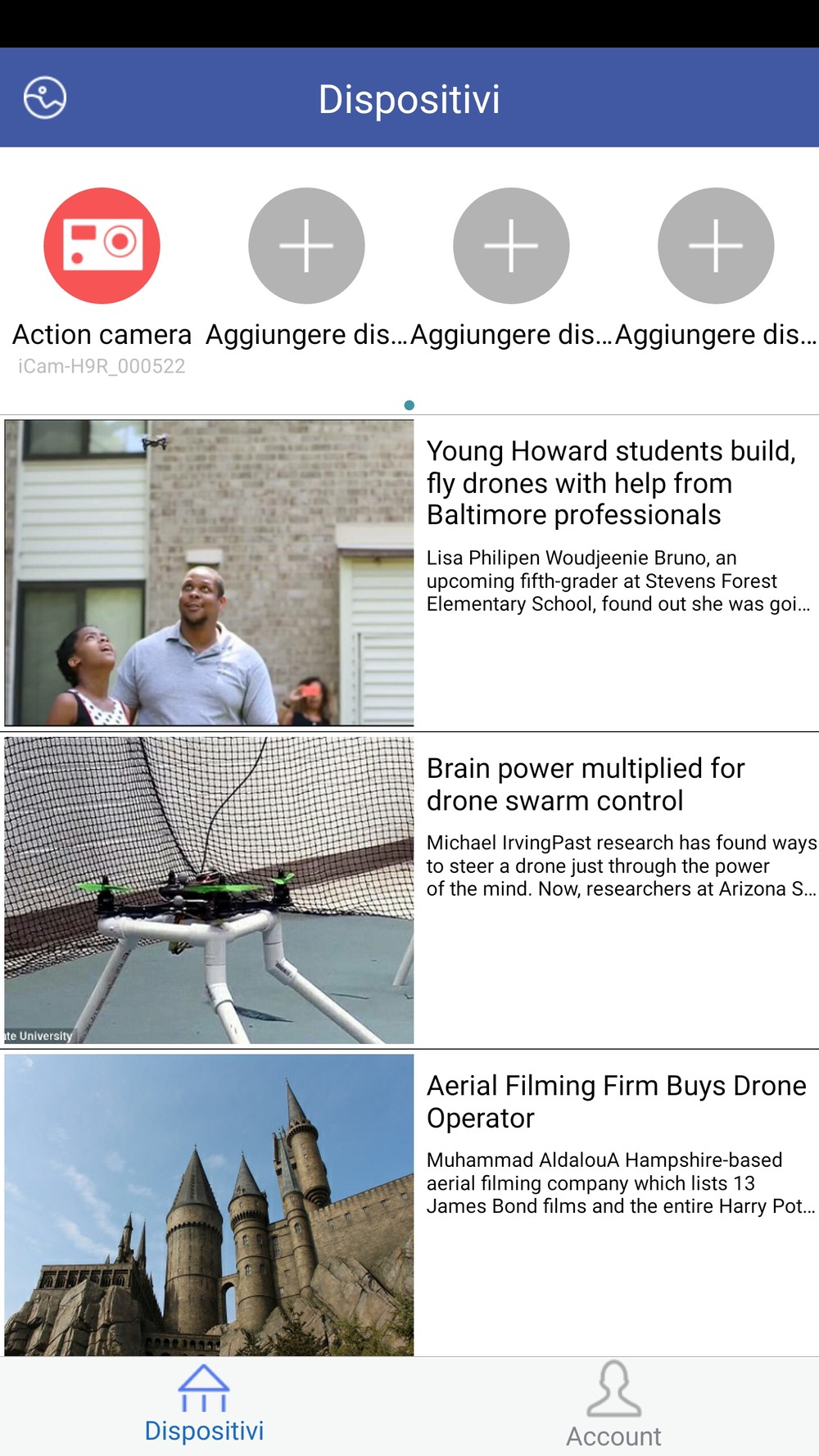
Task: Open the Young Howard students drone article
Action: [610, 483]
